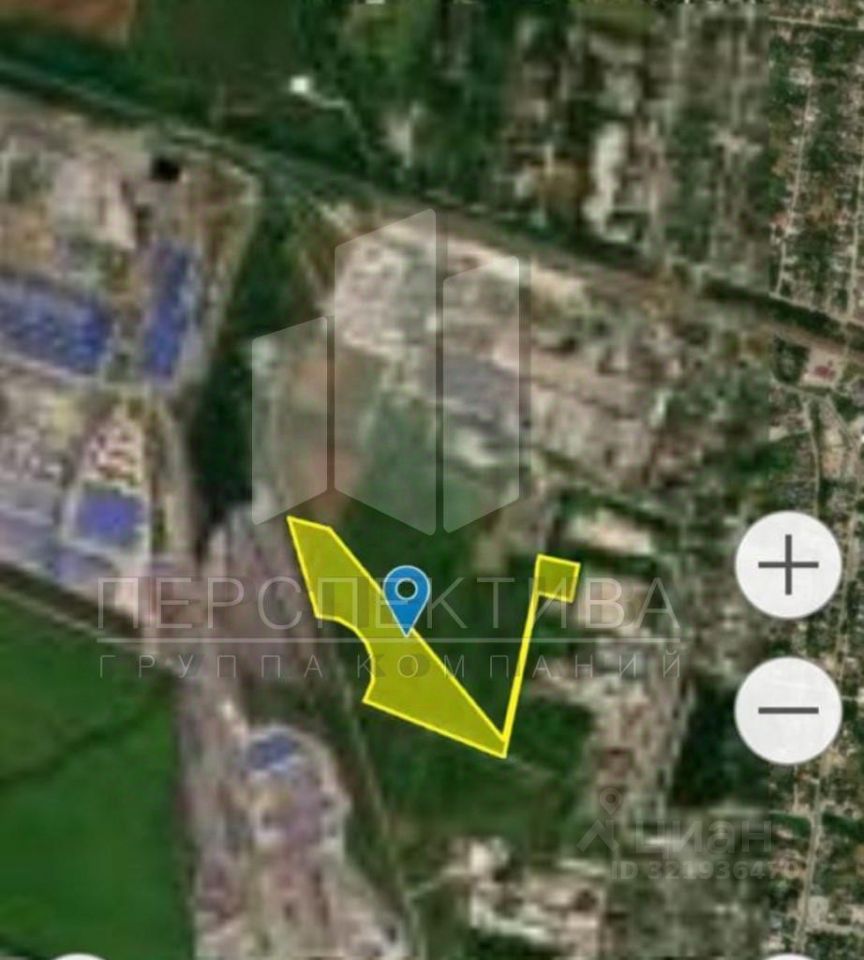Zoom out of the map
The height and width of the screenshot is (960, 864).
point(788,710)
